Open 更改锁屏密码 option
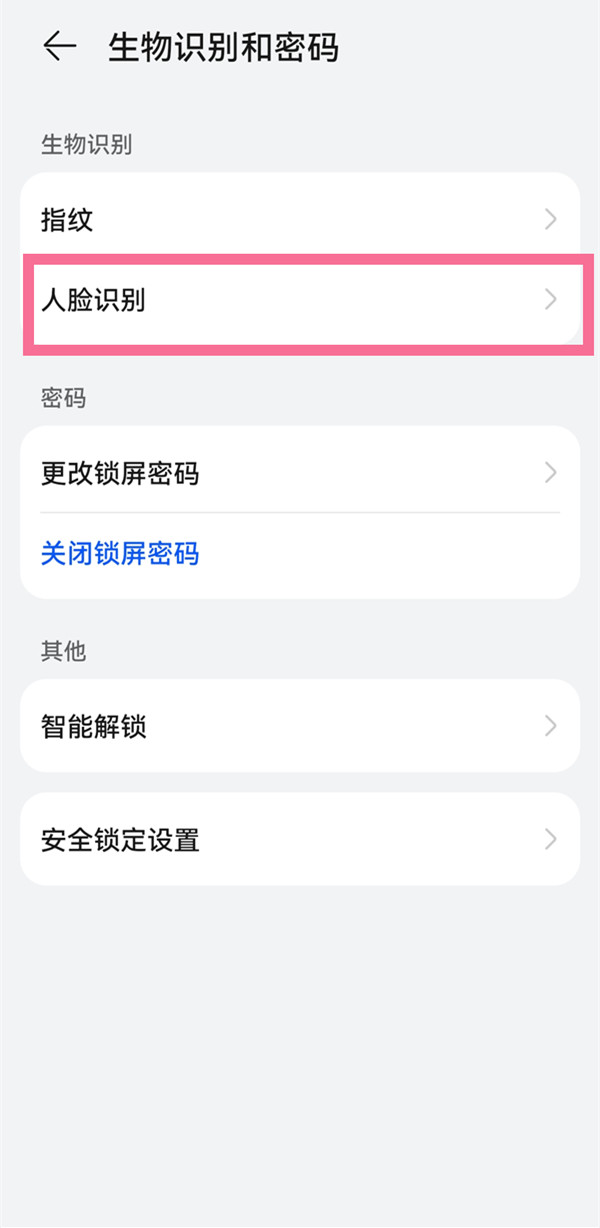600x1228 pixels. tap(300, 472)
